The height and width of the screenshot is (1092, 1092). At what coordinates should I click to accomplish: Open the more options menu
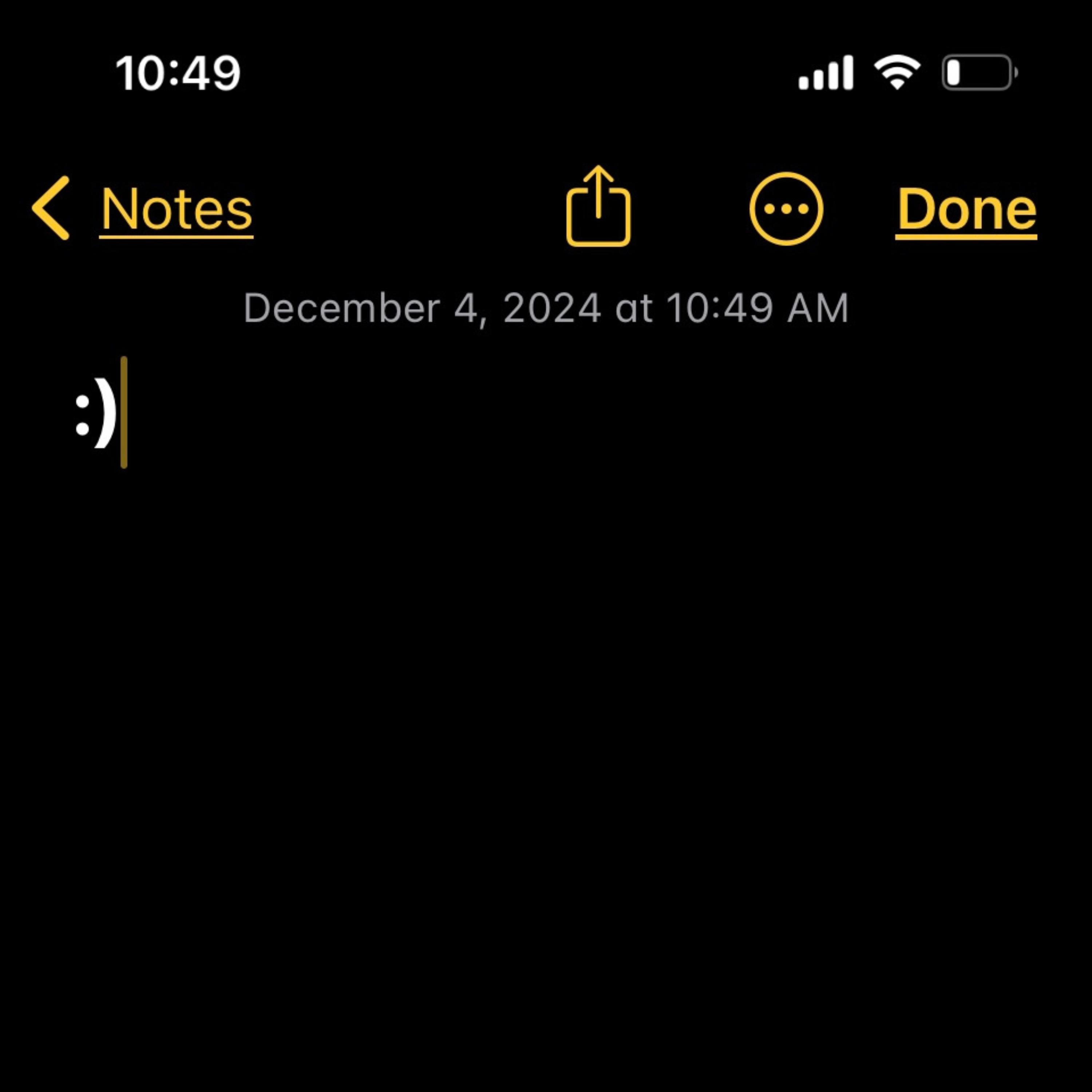point(786,209)
